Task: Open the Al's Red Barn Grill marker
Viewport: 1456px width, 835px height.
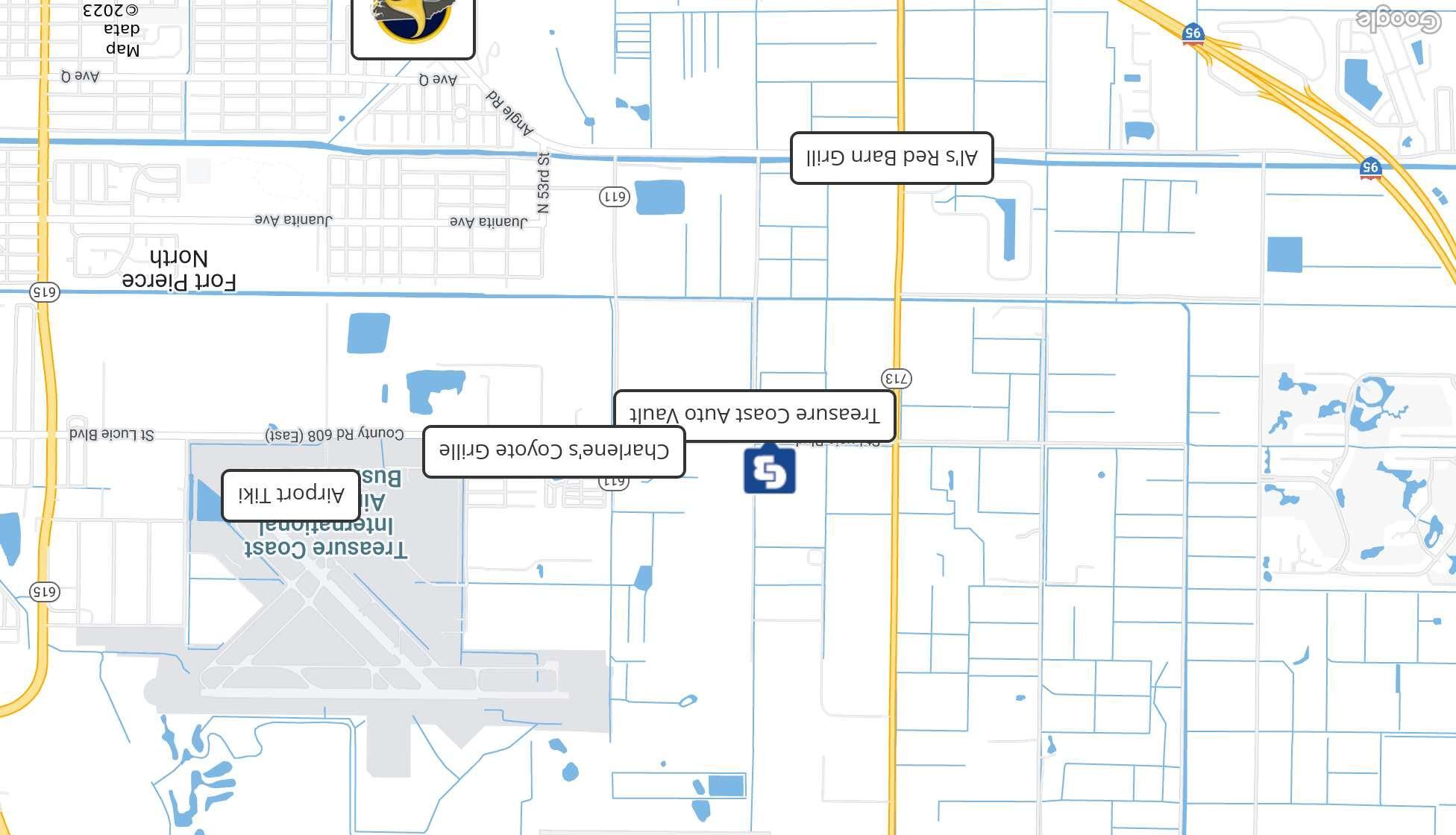Action: click(891, 158)
